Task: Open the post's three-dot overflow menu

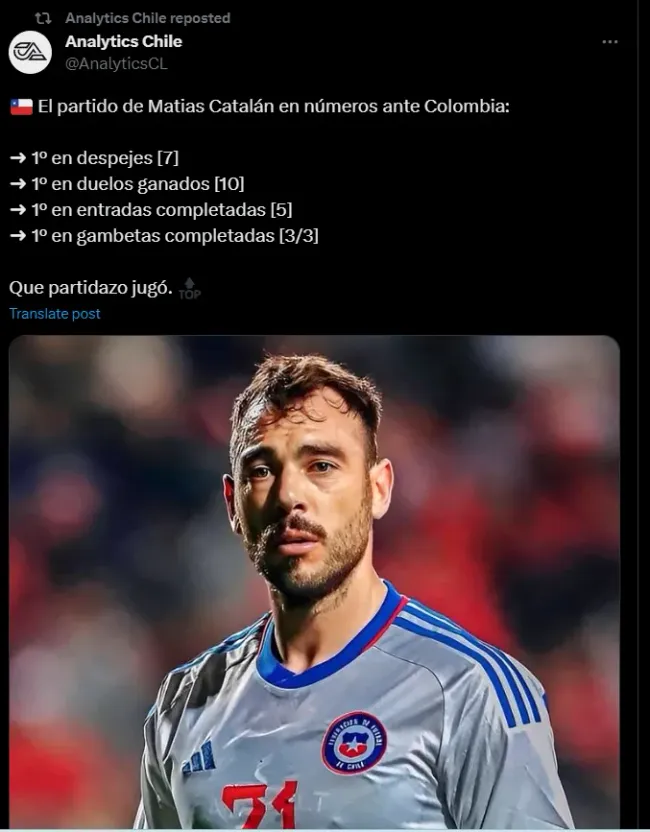Action: [609, 42]
